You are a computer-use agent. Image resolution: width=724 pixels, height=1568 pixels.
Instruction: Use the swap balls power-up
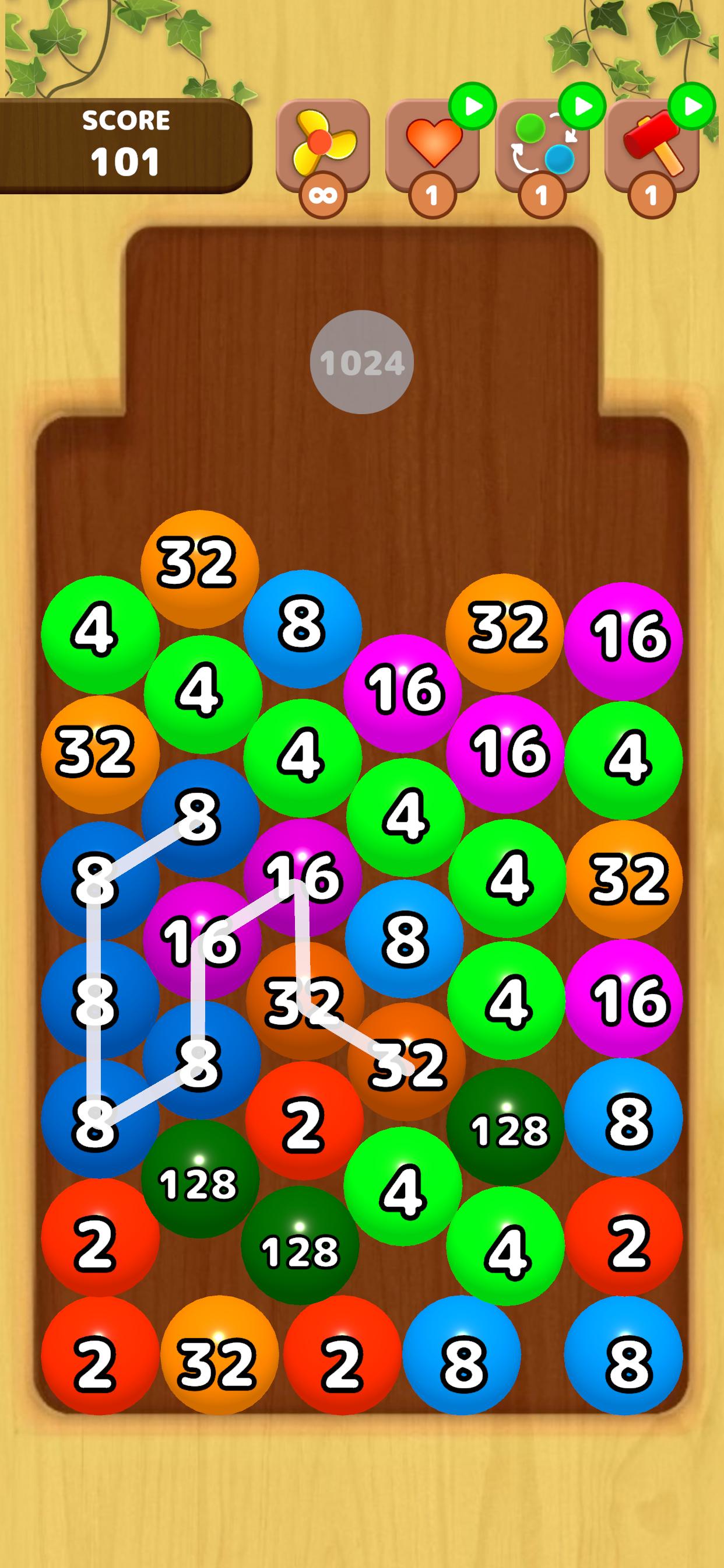542,146
